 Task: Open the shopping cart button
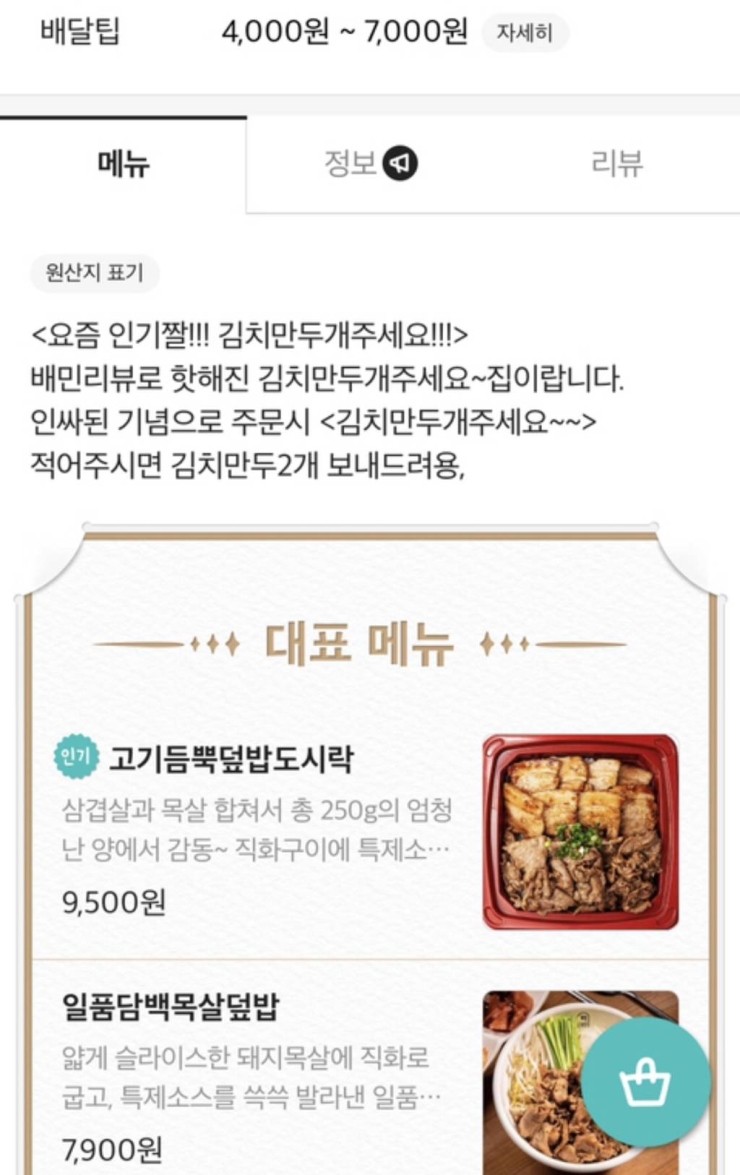click(x=645, y=1083)
